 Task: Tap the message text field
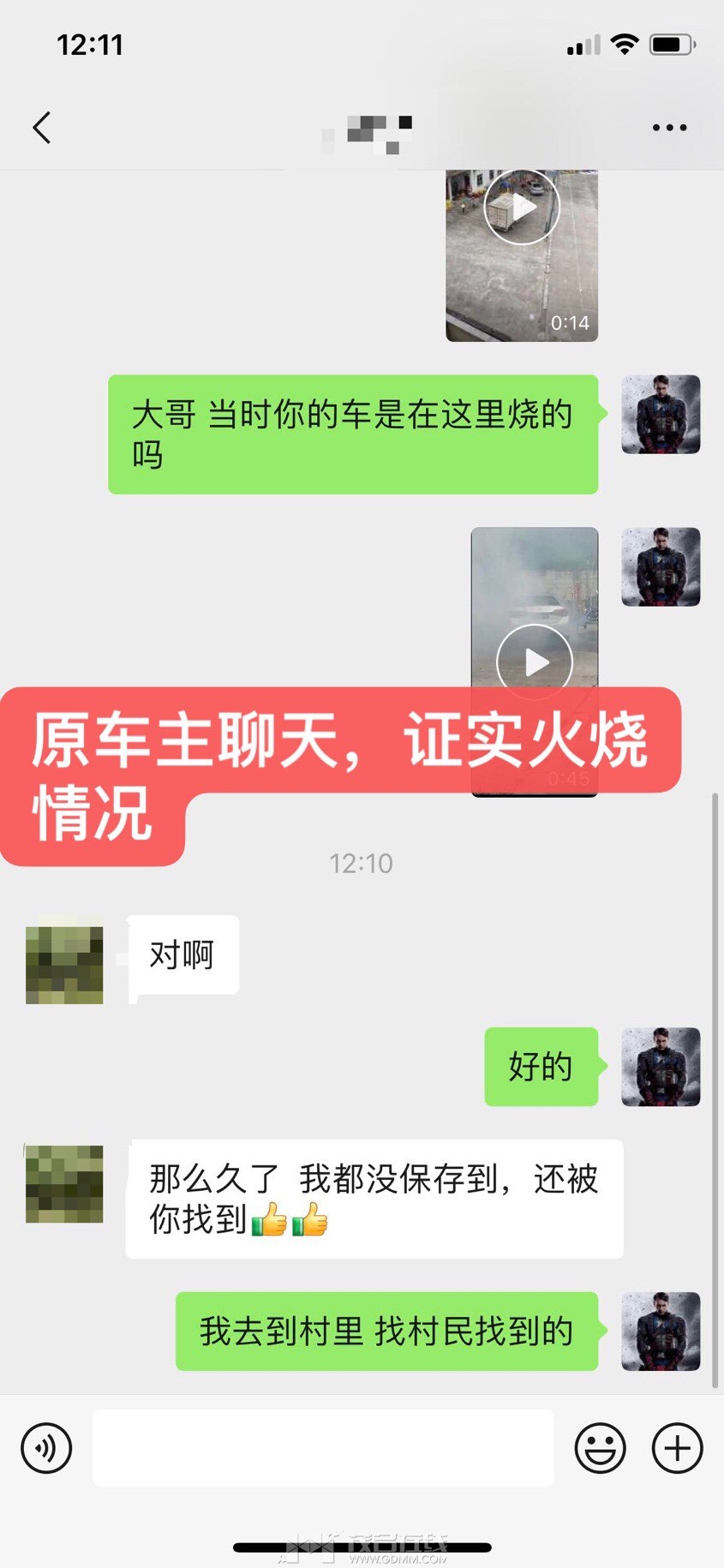pyautogui.click(x=323, y=1448)
